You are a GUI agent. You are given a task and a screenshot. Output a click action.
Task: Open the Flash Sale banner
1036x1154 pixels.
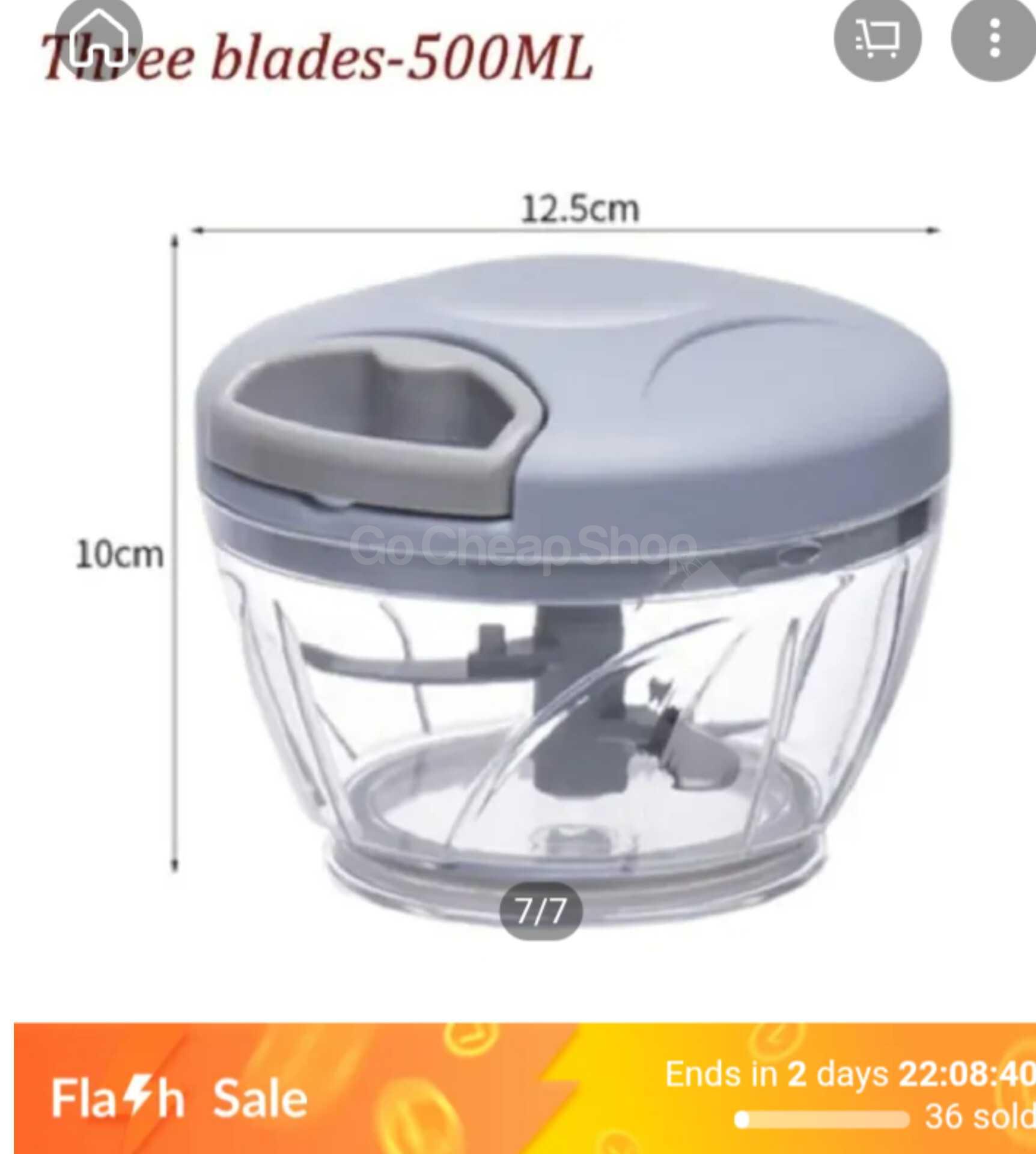coord(180,1098)
